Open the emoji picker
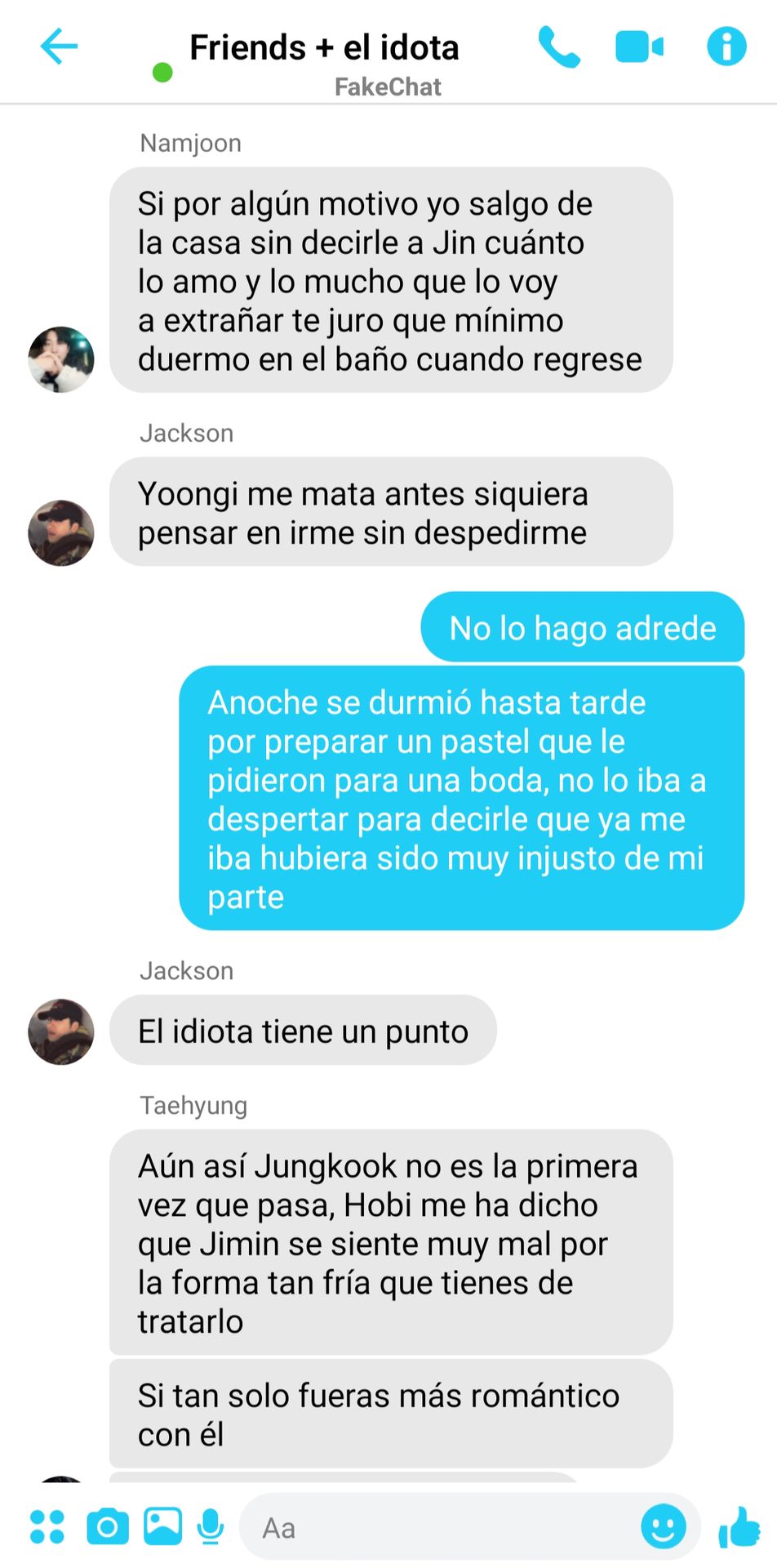The image size is (777, 1568). pos(664,1526)
